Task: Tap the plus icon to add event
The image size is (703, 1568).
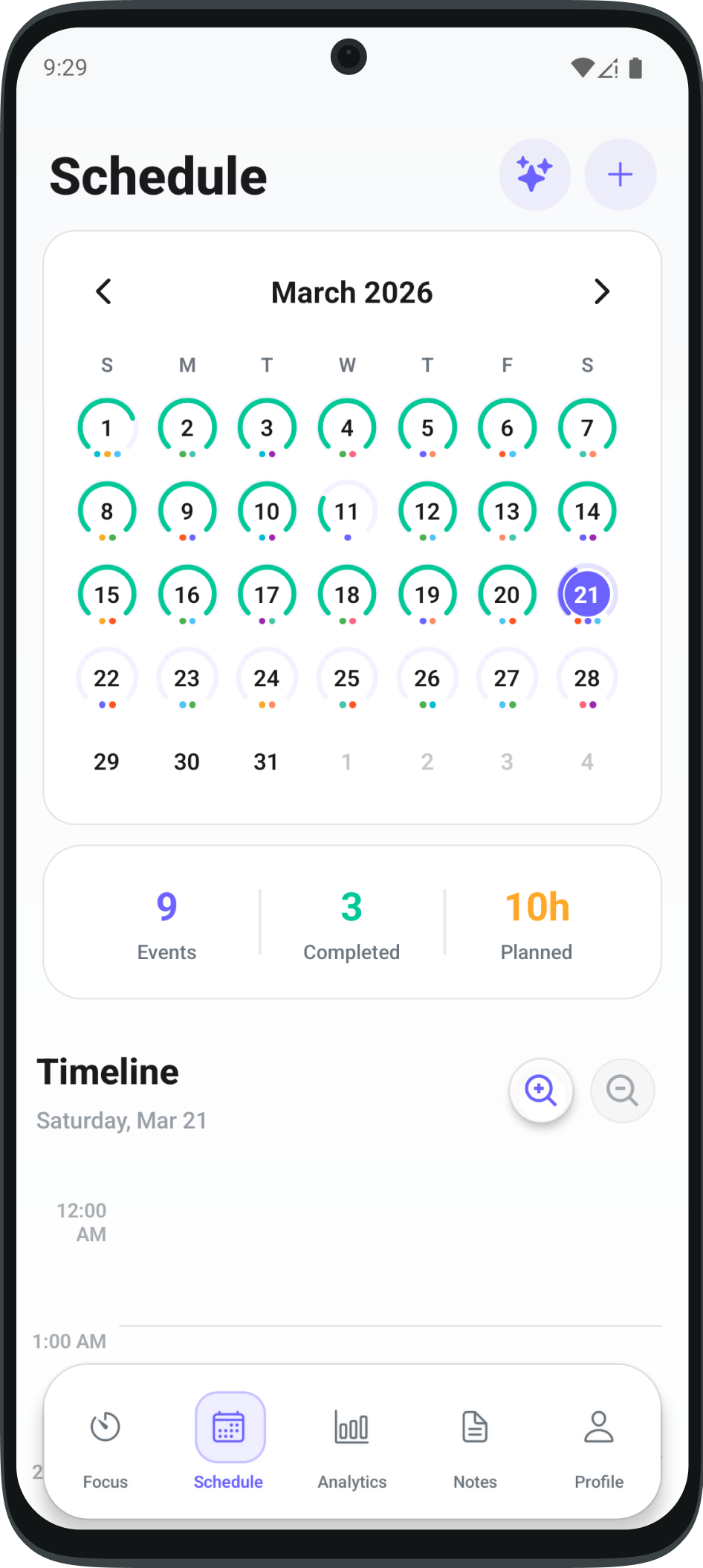Action: pos(621,174)
